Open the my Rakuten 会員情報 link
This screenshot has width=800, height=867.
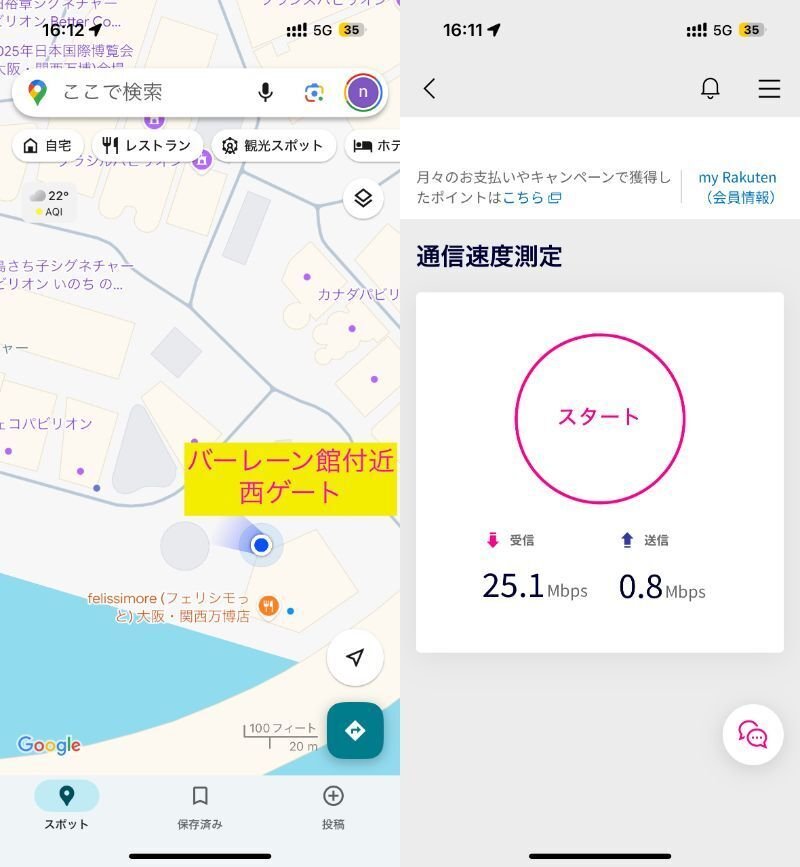pyautogui.click(x=737, y=186)
